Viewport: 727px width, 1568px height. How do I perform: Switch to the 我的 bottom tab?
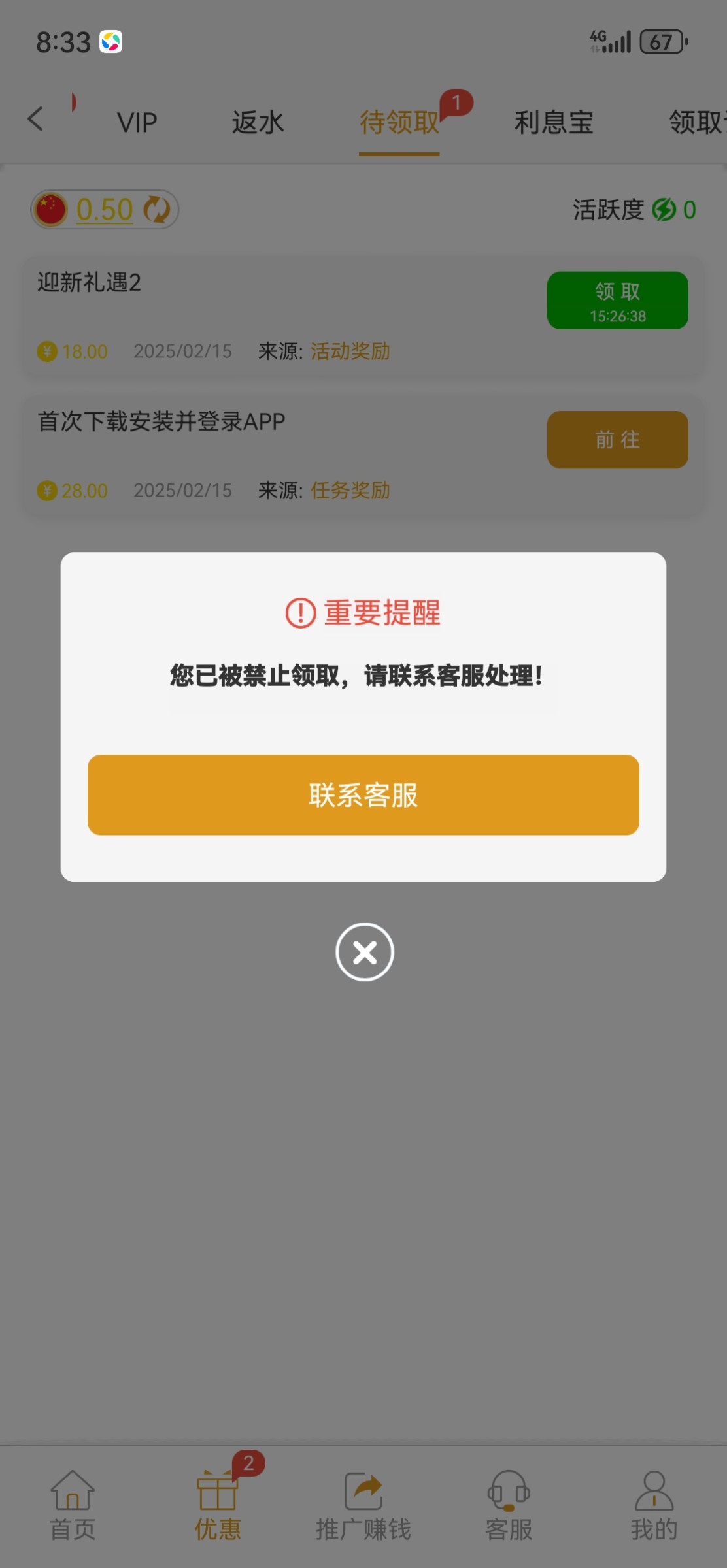coord(654,1505)
